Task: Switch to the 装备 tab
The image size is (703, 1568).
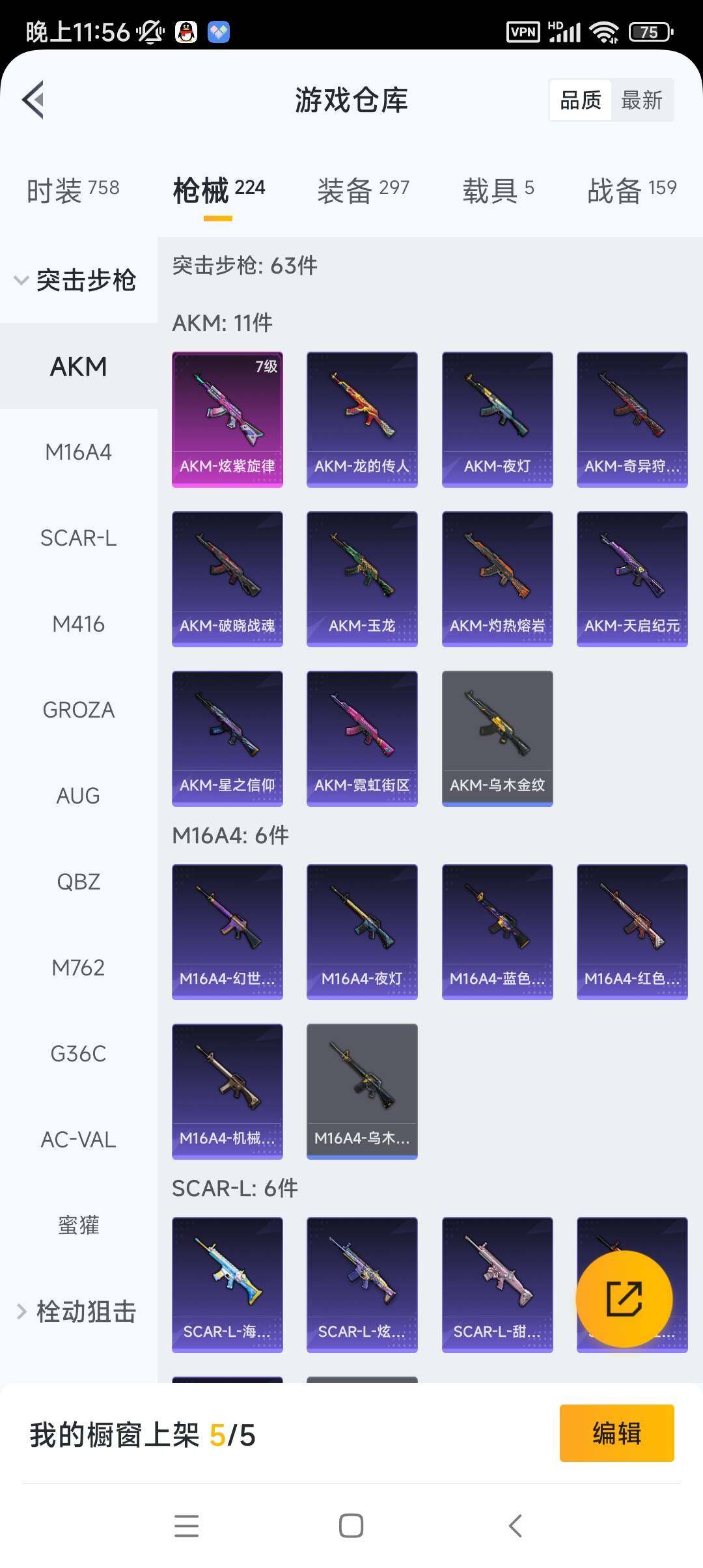Action: tap(363, 190)
